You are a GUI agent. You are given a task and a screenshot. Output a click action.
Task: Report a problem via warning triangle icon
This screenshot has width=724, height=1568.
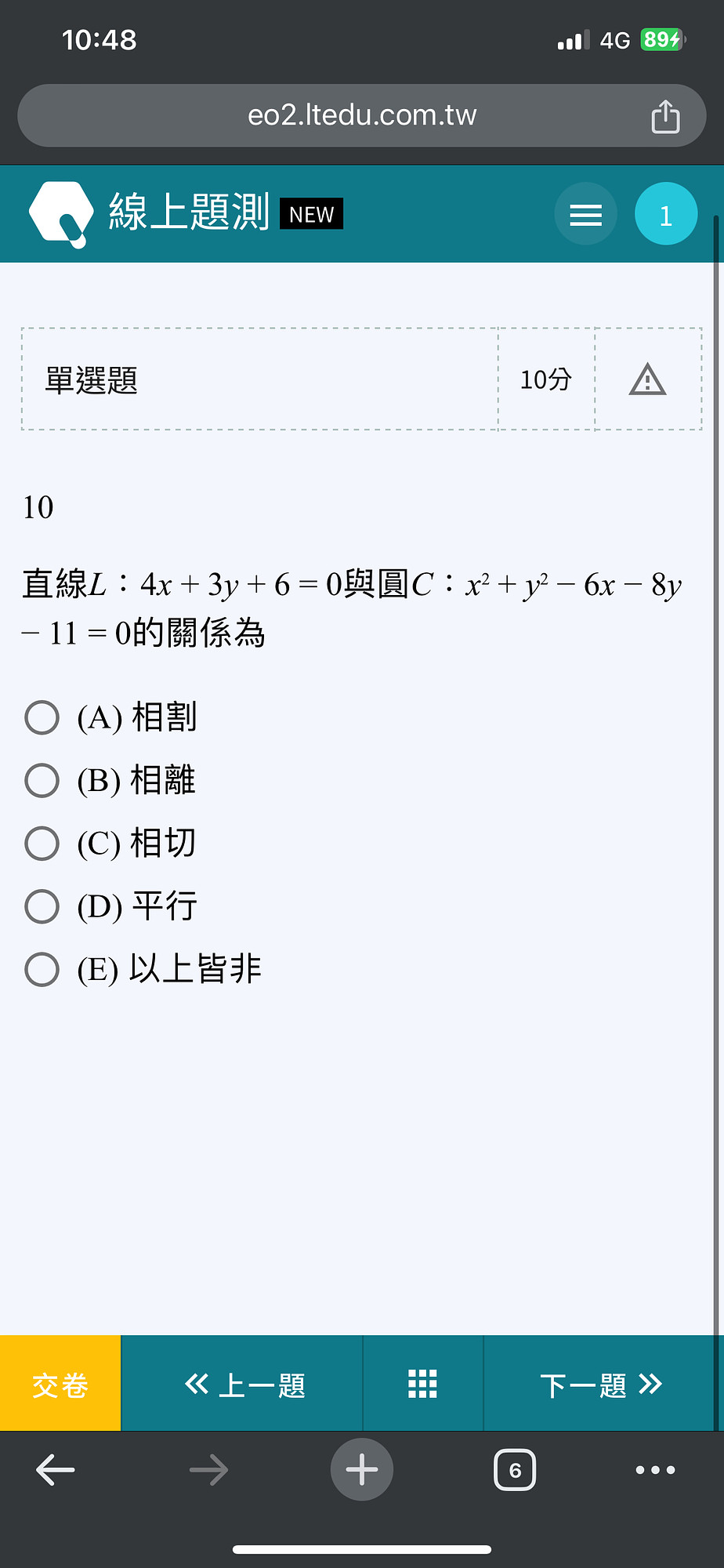[x=647, y=379]
